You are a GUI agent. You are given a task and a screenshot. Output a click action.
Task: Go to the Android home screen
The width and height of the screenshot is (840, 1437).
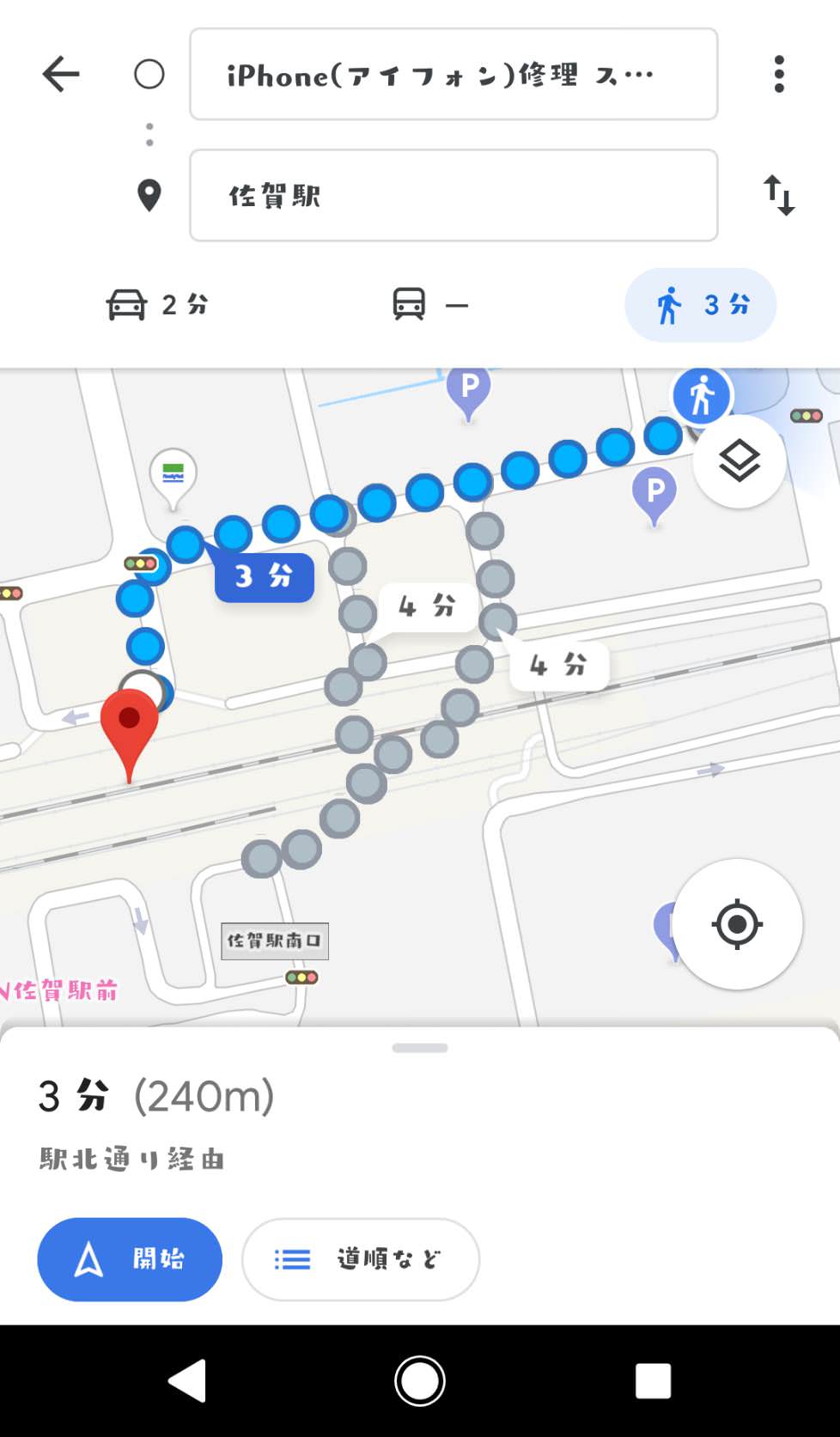click(420, 1381)
